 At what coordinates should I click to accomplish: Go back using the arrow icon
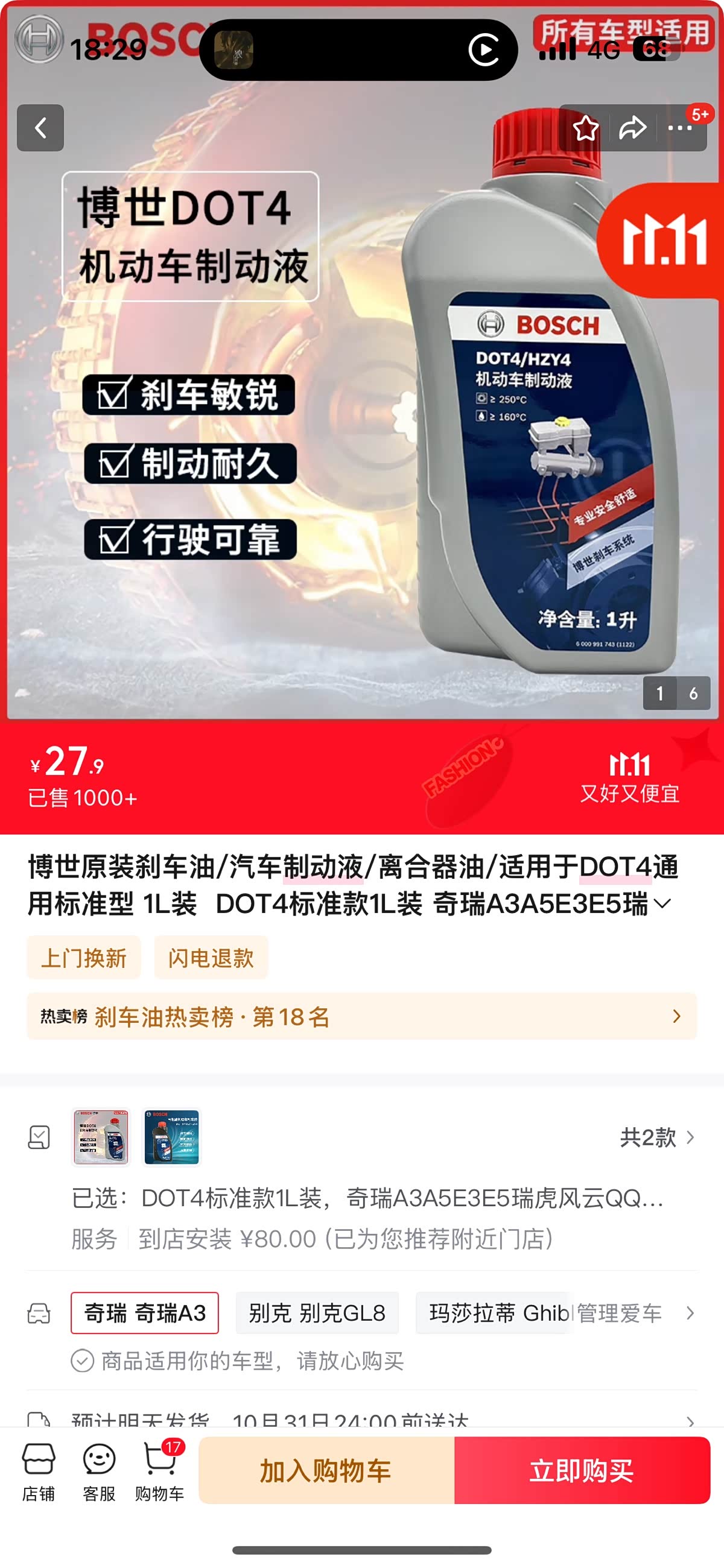point(40,128)
